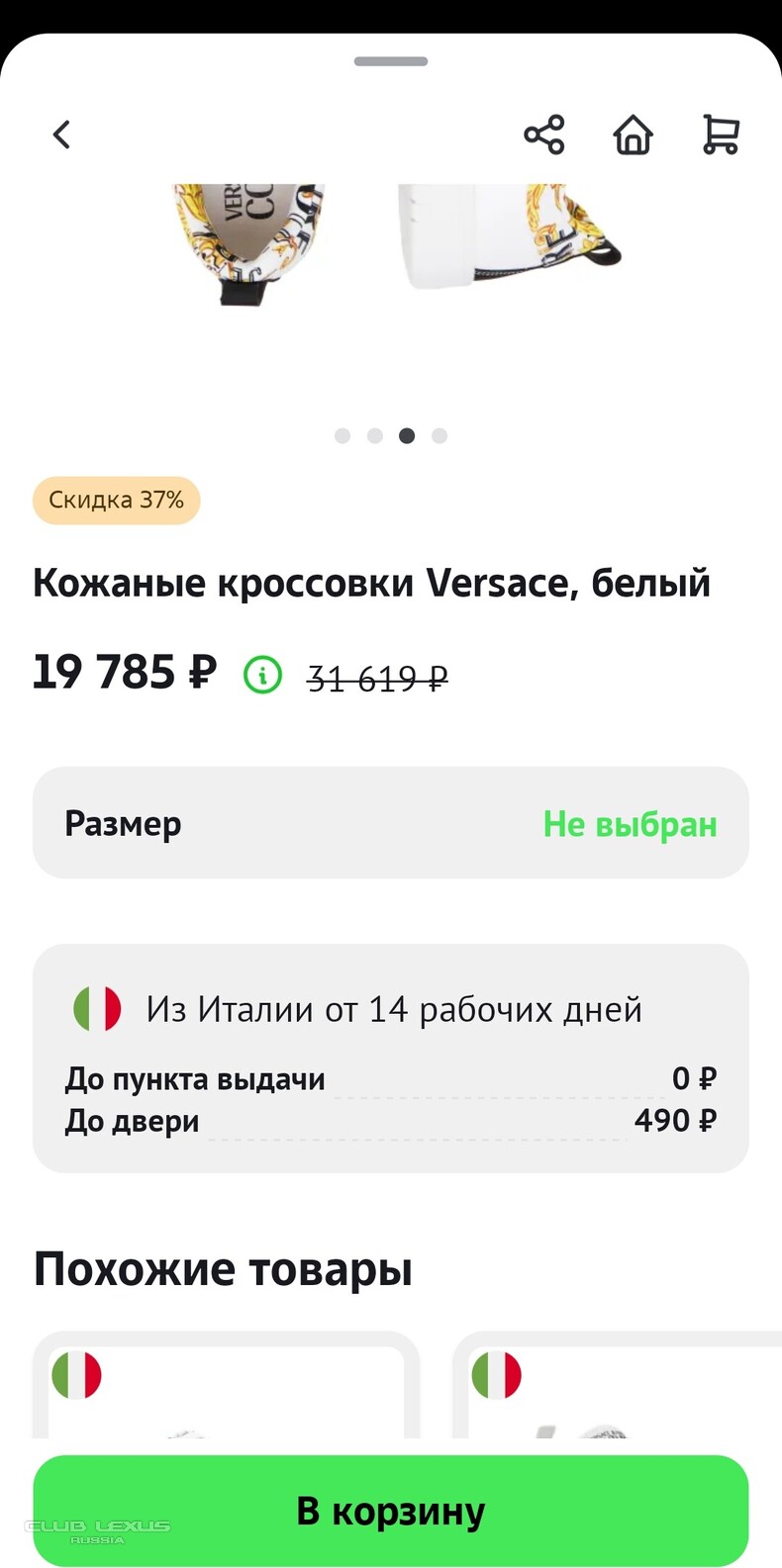Select the third carousel dot
782x1568 pixels.
coord(407,435)
